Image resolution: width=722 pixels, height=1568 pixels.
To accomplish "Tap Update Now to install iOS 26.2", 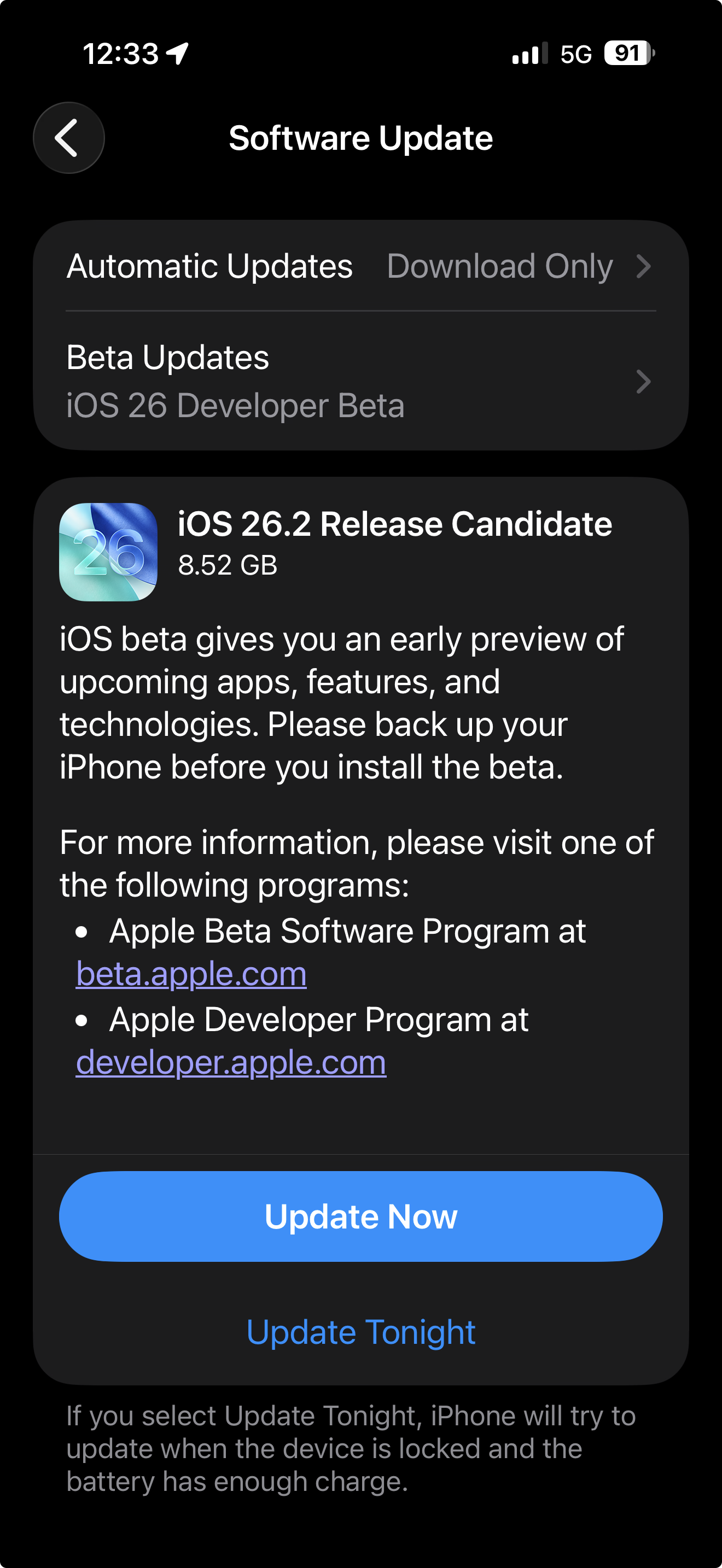I will click(x=360, y=1216).
